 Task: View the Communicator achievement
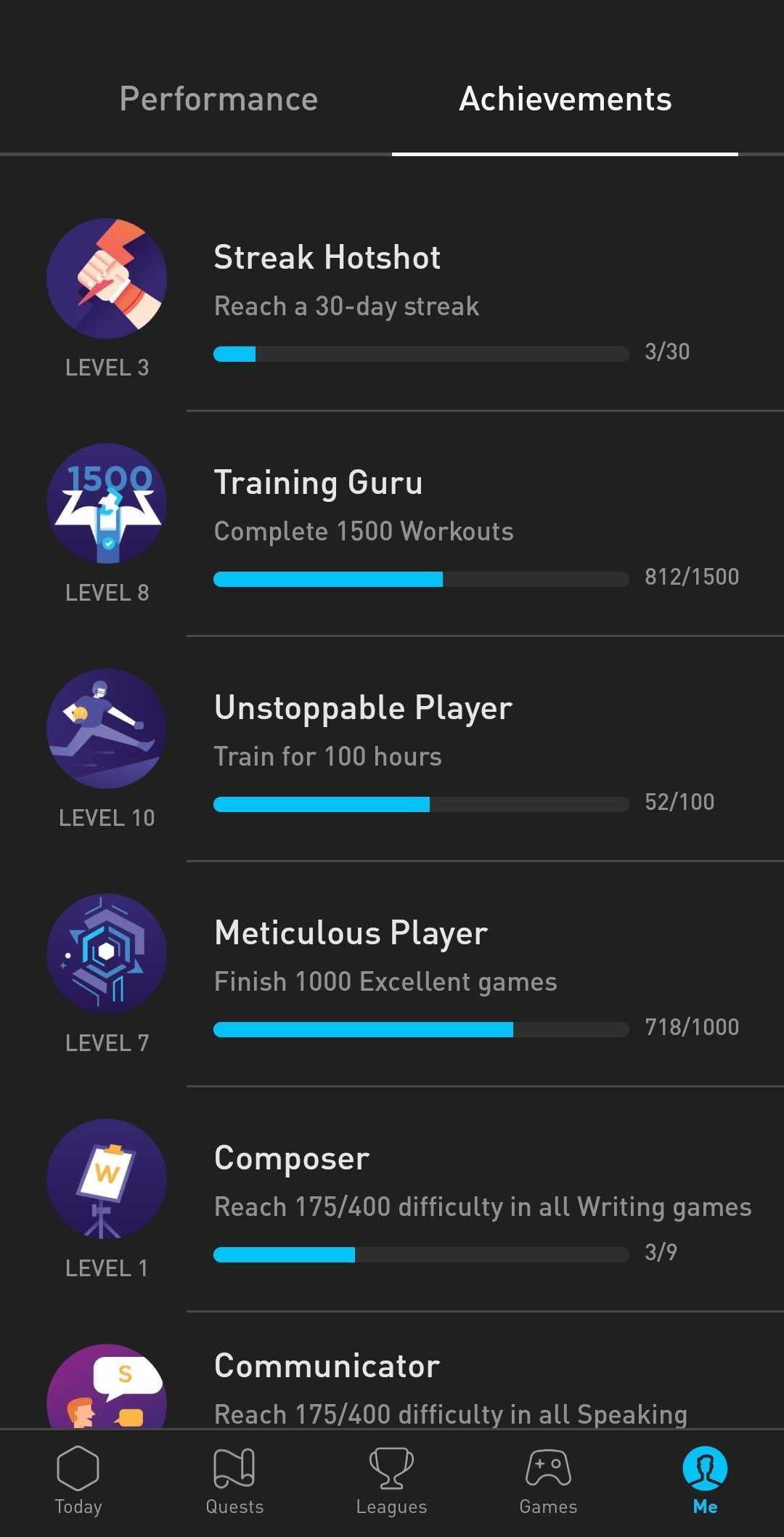coord(392,1371)
